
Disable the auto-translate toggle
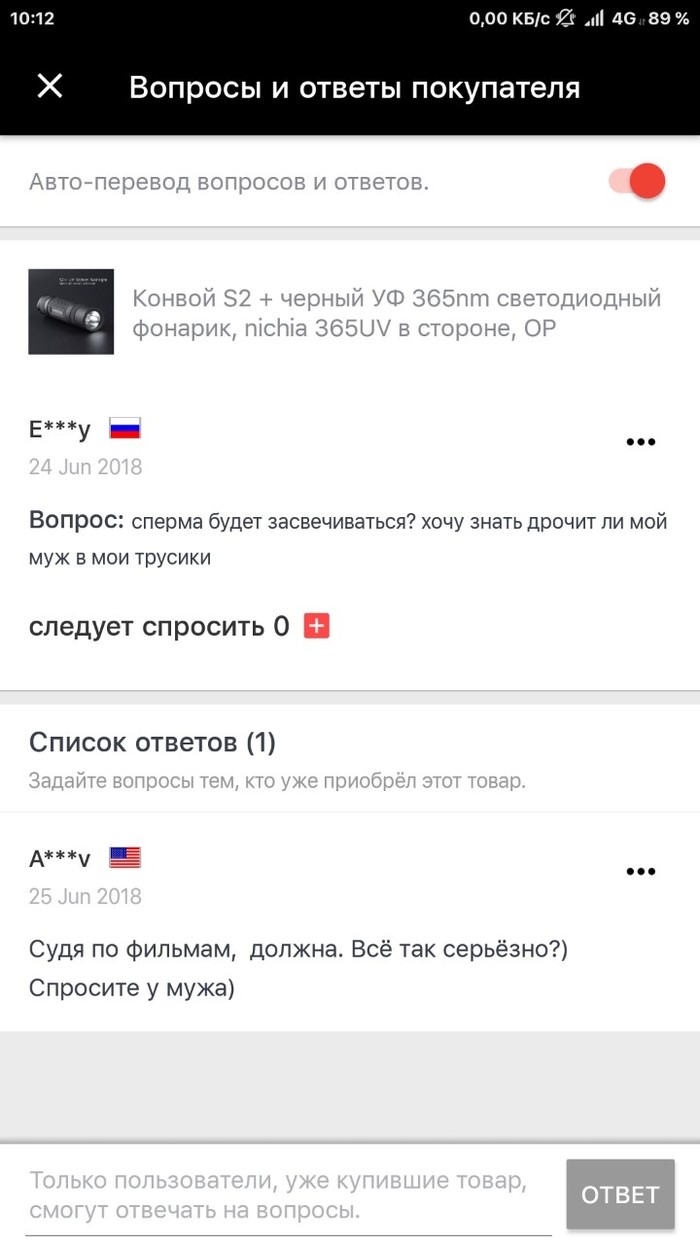(x=637, y=182)
